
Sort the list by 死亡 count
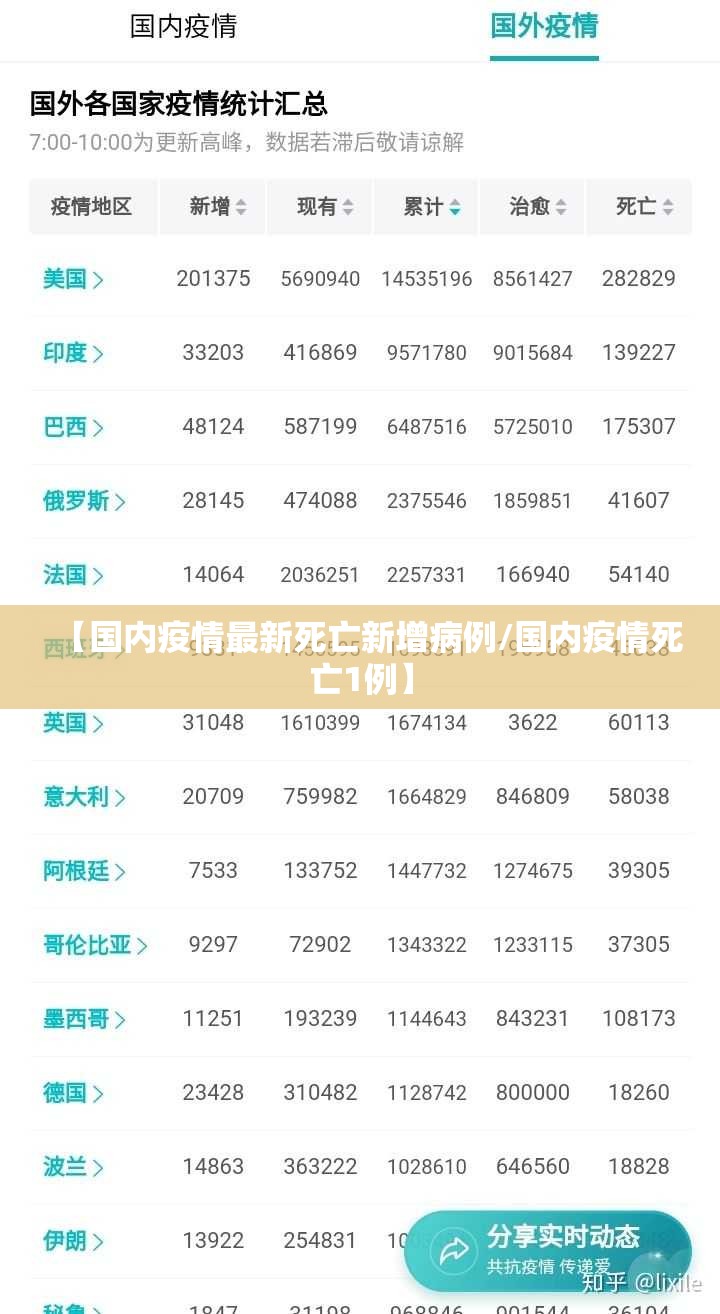tap(643, 207)
